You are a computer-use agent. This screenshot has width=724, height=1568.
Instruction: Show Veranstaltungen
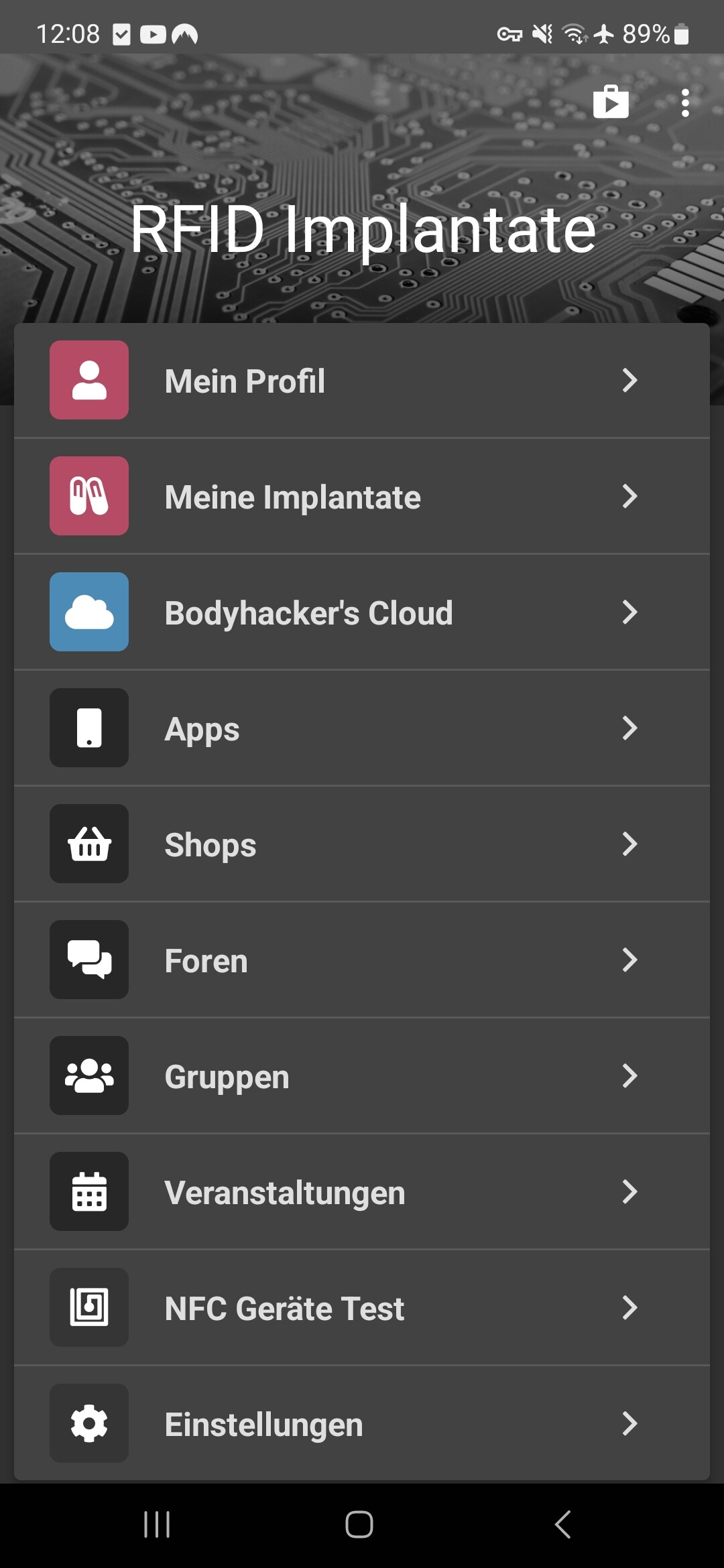pyautogui.click(x=362, y=1191)
